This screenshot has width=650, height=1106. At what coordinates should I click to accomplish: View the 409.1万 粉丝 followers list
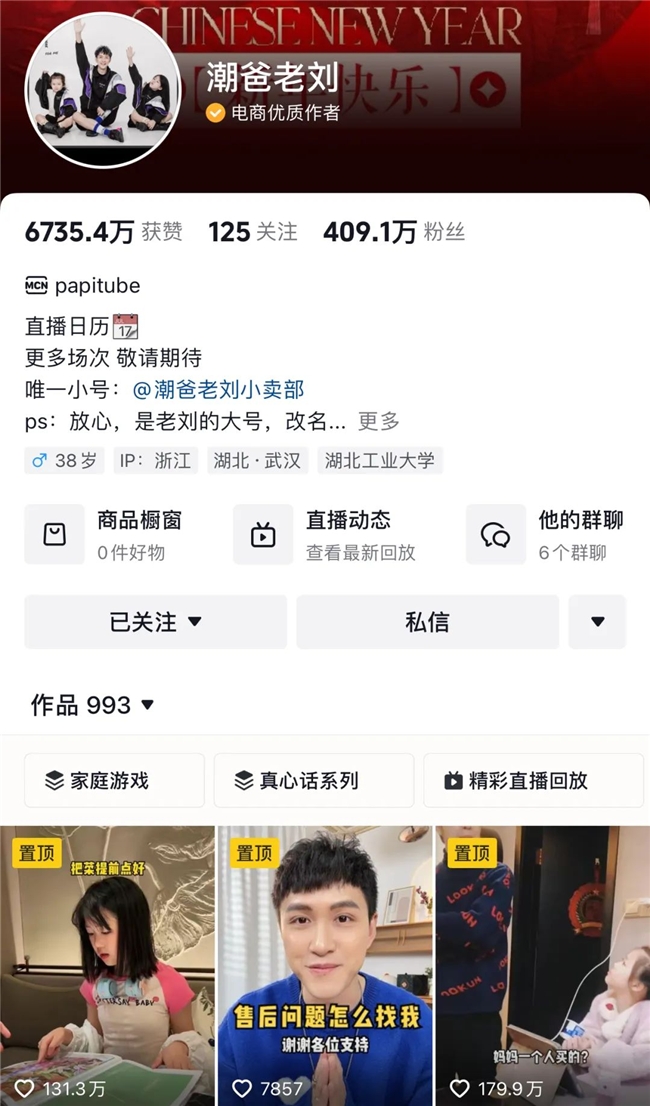[393, 232]
